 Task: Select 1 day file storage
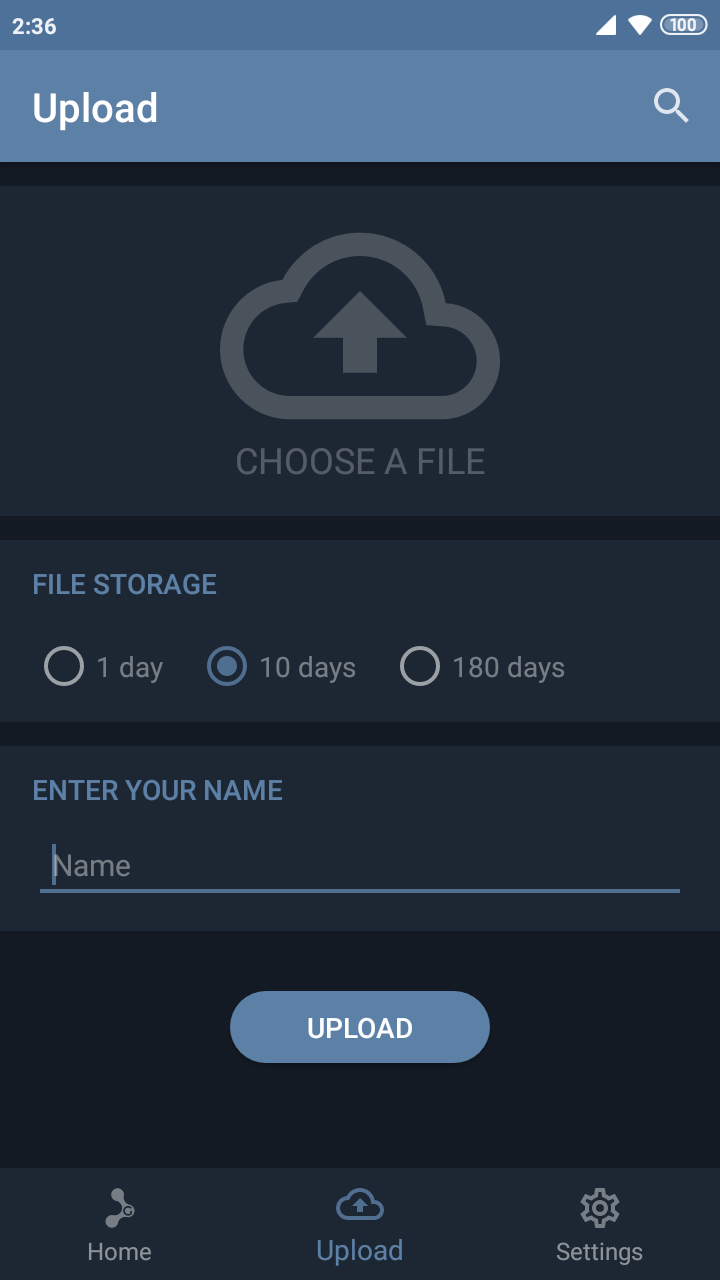tap(64, 667)
